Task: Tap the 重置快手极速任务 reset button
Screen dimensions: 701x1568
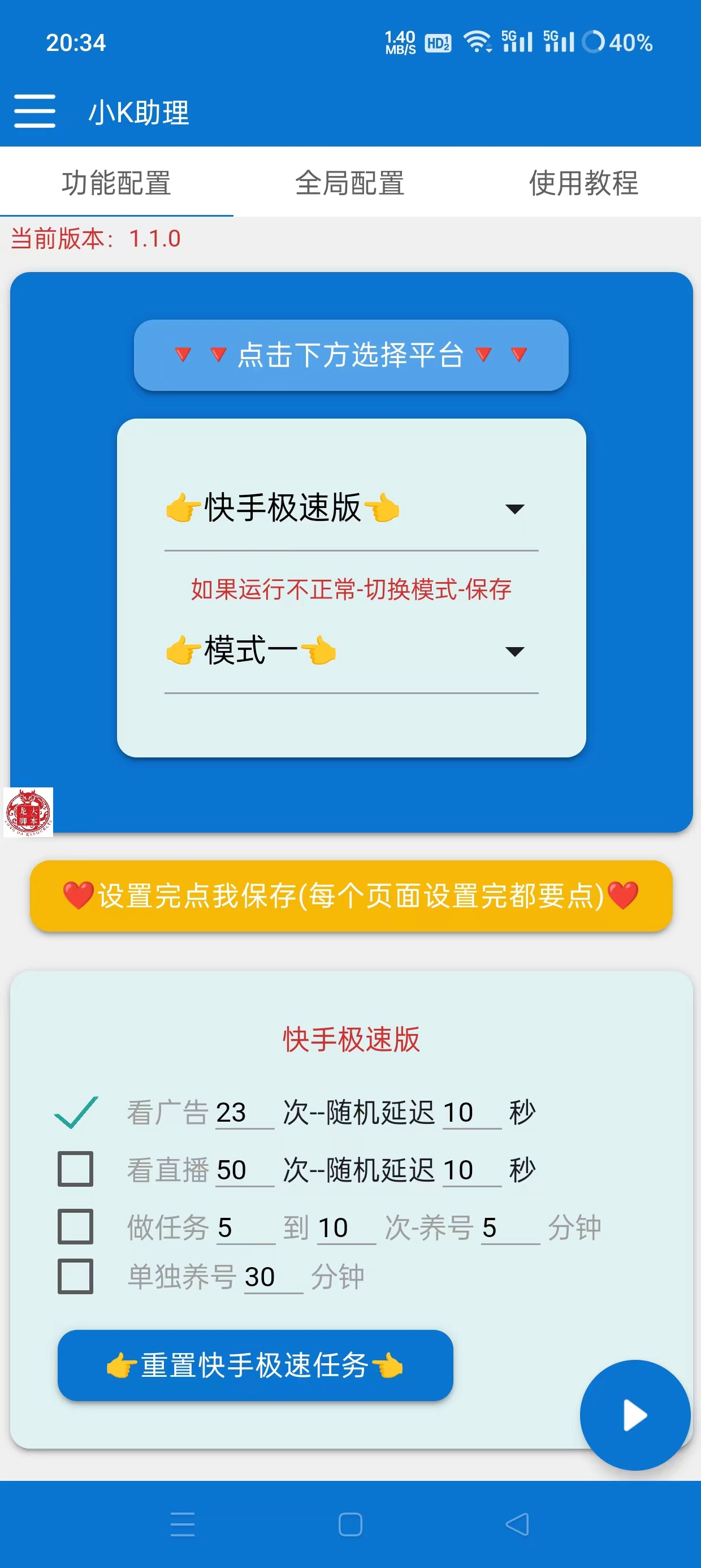Action: pyautogui.click(x=255, y=1365)
